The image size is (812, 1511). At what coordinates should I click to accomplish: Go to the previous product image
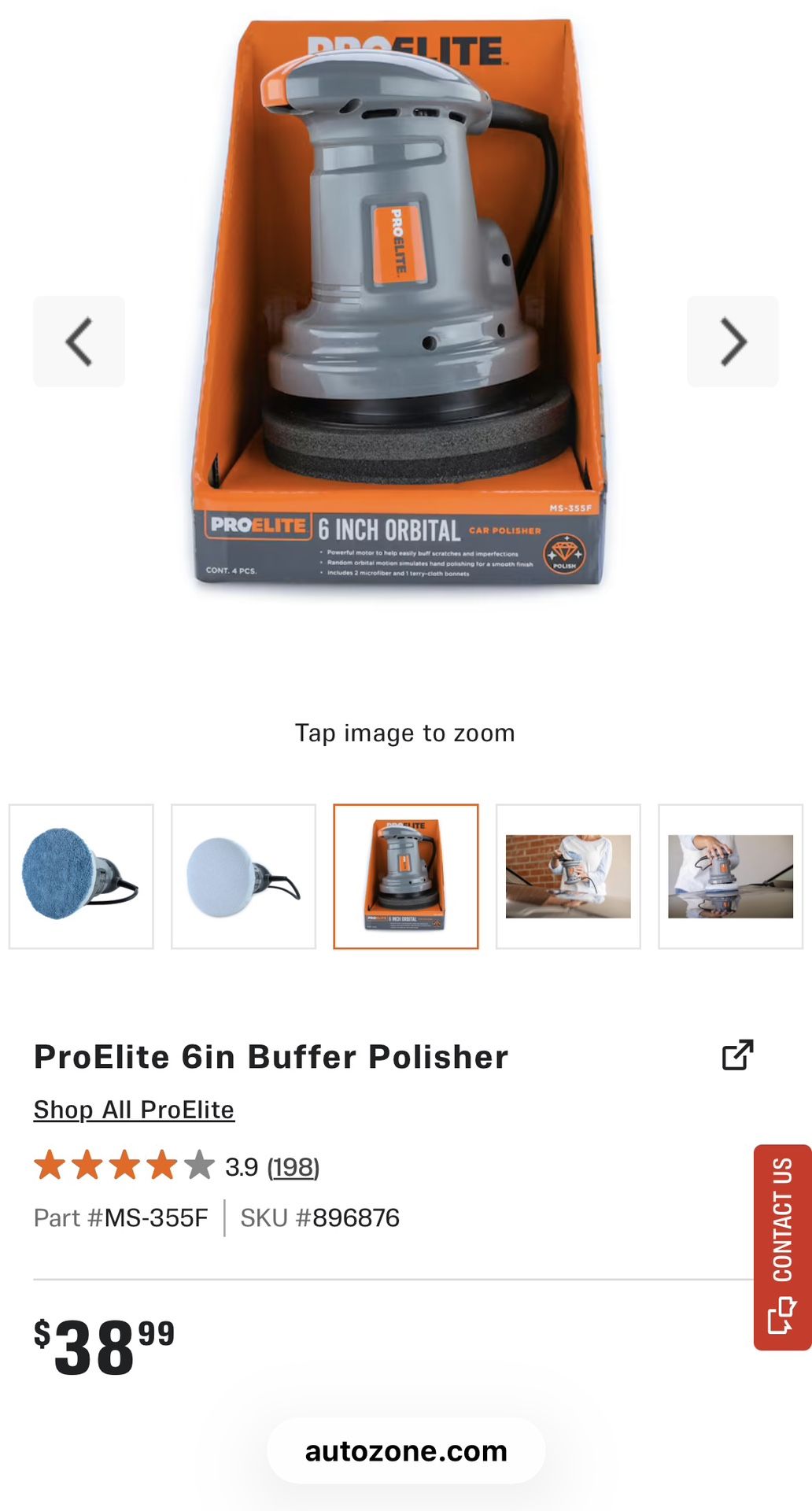point(79,342)
